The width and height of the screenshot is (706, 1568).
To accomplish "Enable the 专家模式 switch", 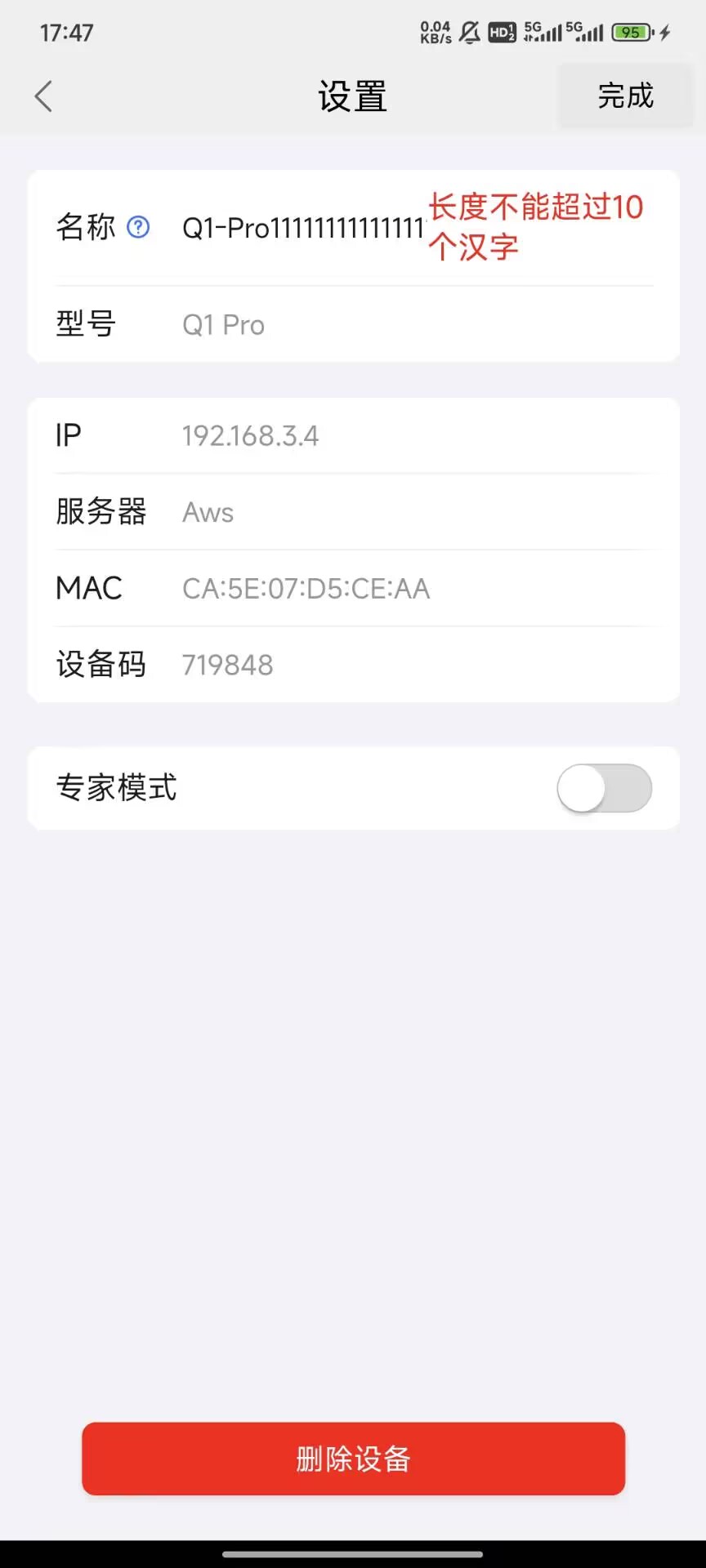I will coord(604,788).
